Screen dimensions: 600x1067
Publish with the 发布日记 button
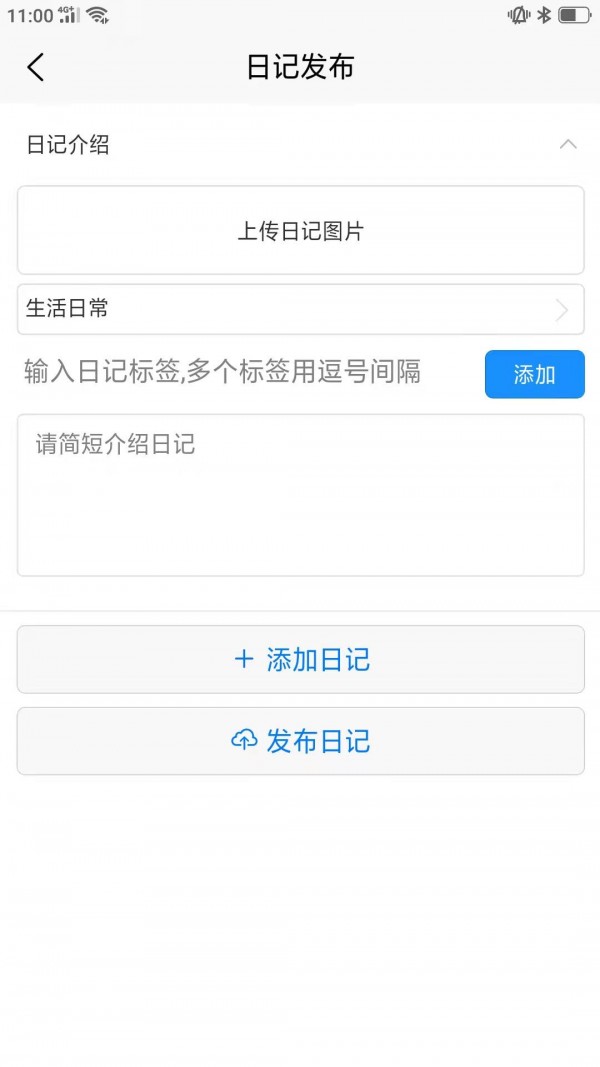coord(300,741)
